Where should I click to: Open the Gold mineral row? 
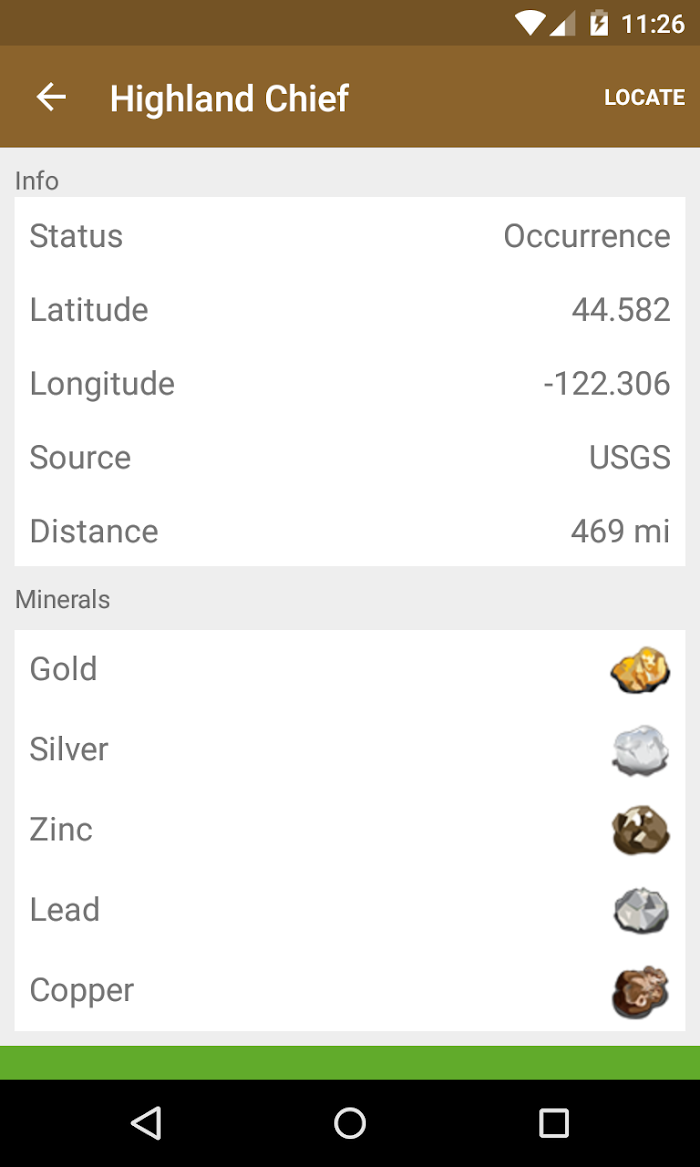point(350,669)
